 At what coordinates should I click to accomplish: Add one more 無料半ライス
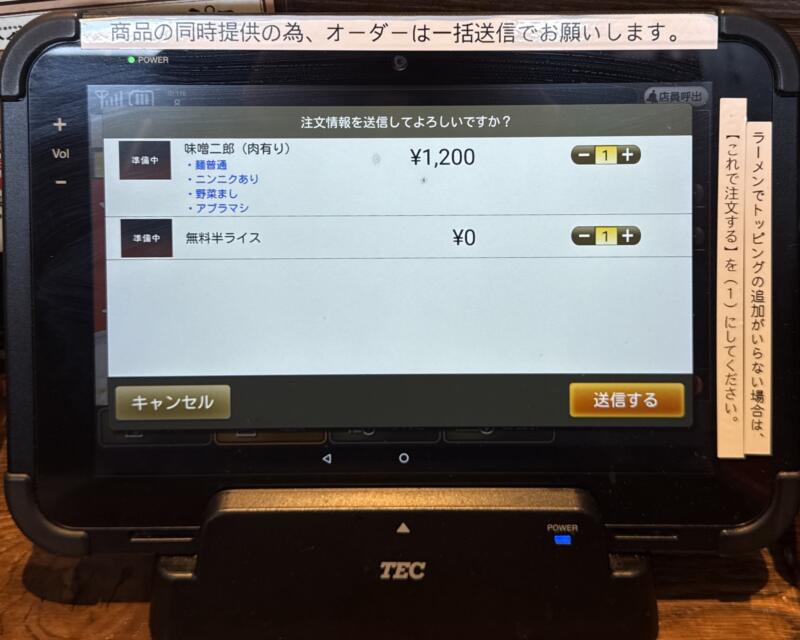tap(628, 236)
